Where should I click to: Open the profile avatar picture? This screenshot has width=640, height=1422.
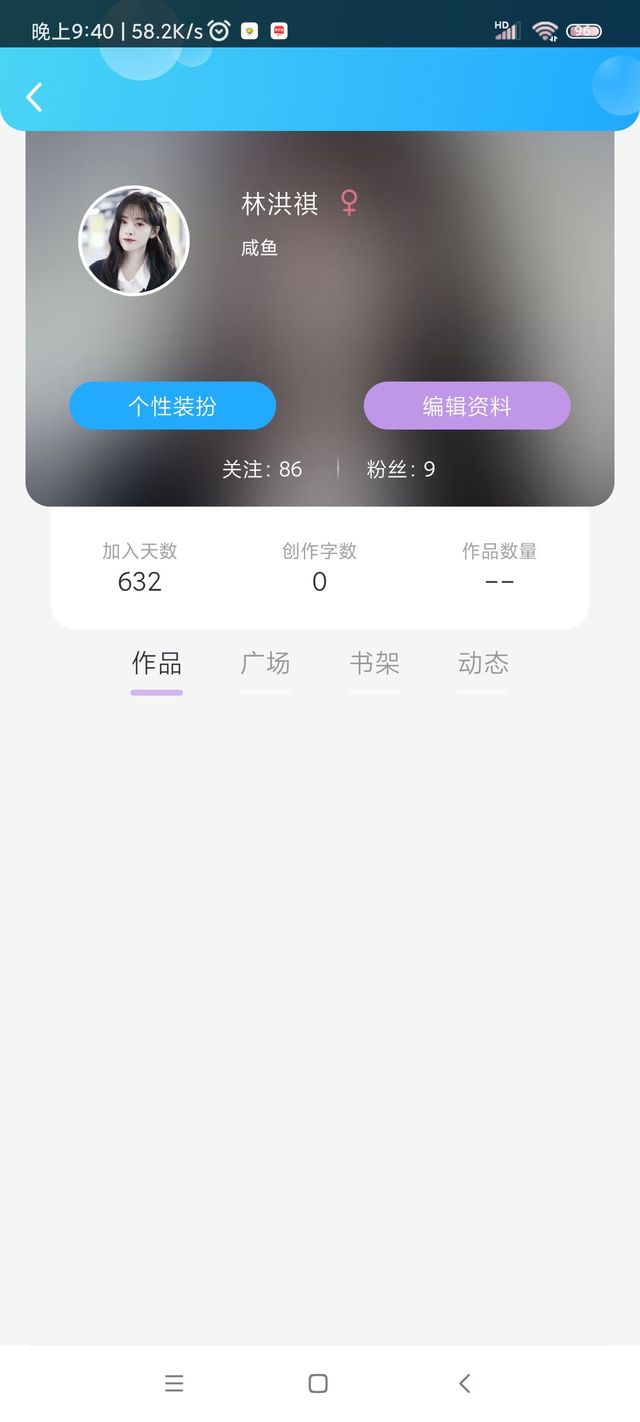point(134,241)
